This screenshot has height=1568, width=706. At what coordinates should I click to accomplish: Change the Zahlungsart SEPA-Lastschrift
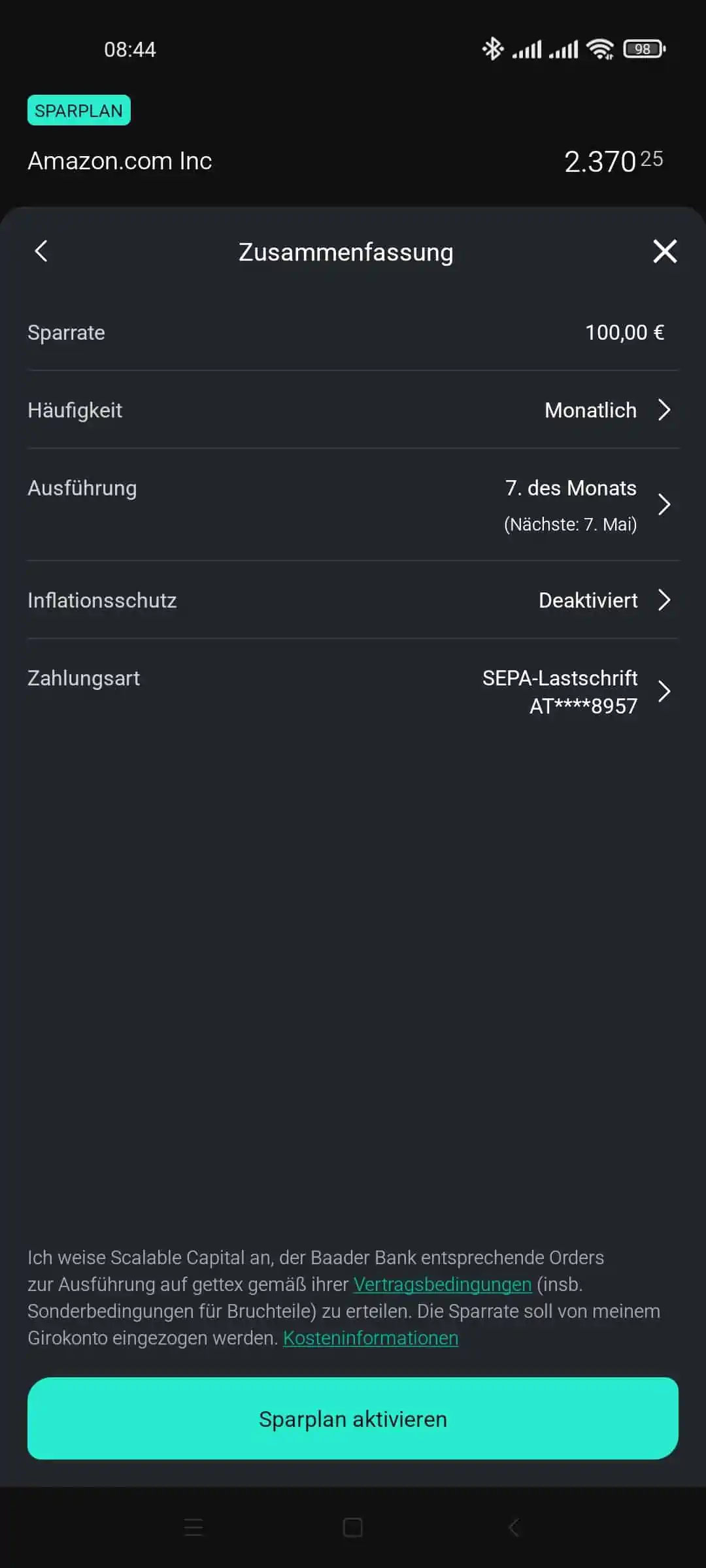point(353,691)
